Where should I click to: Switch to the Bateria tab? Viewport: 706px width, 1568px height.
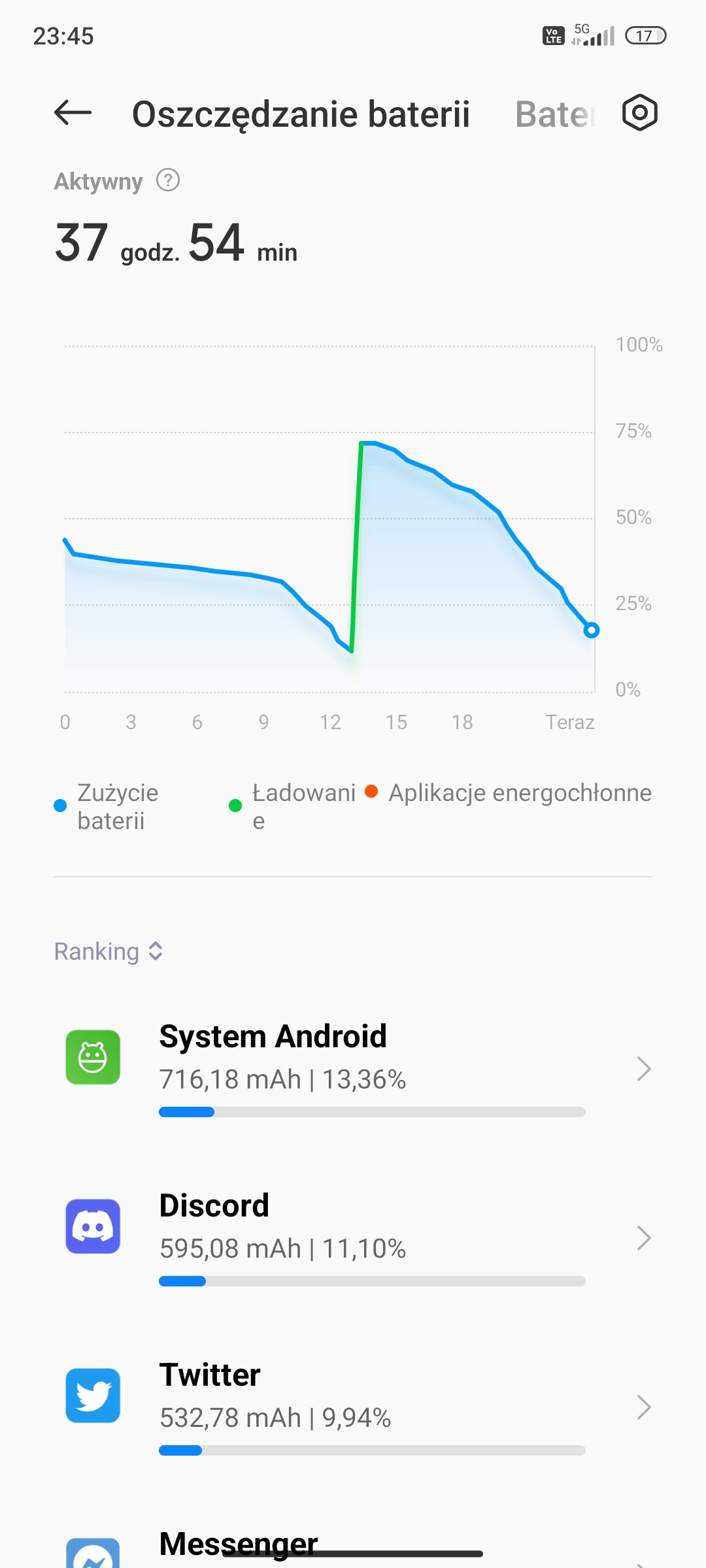(x=556, y=114)
